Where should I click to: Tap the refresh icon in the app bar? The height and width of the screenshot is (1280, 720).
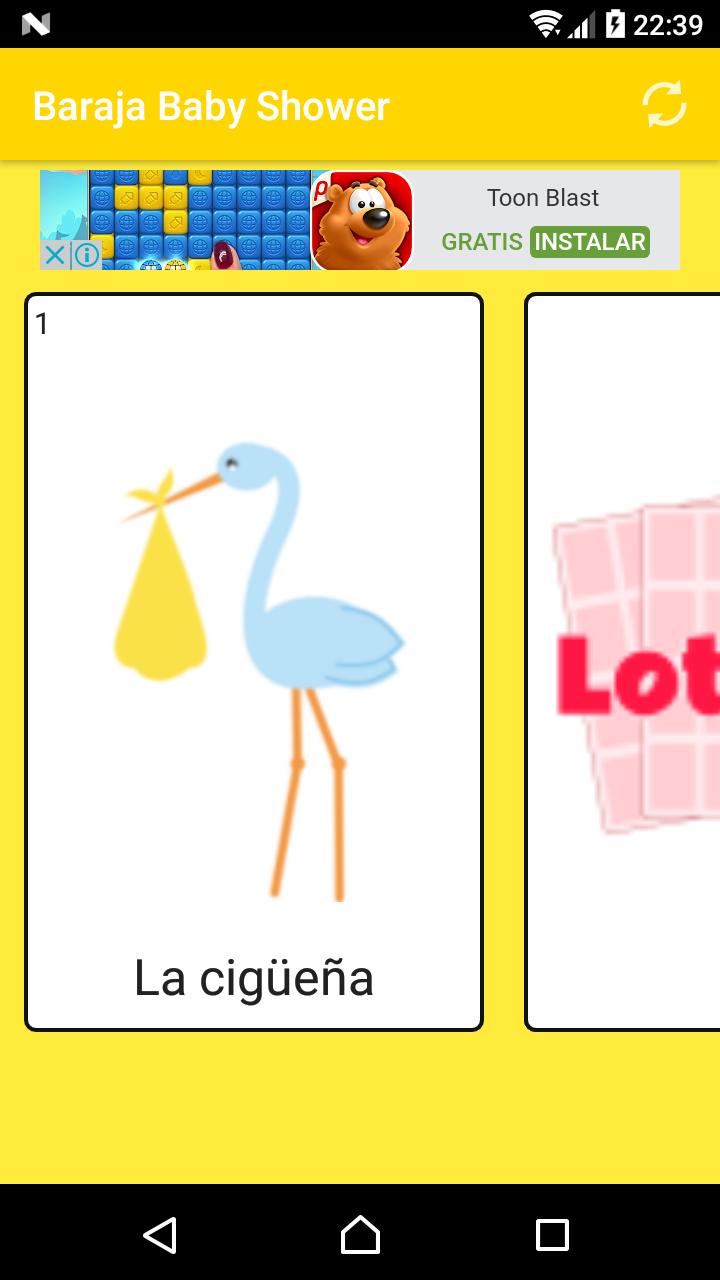pyautogui.click(x=664, y=105)
